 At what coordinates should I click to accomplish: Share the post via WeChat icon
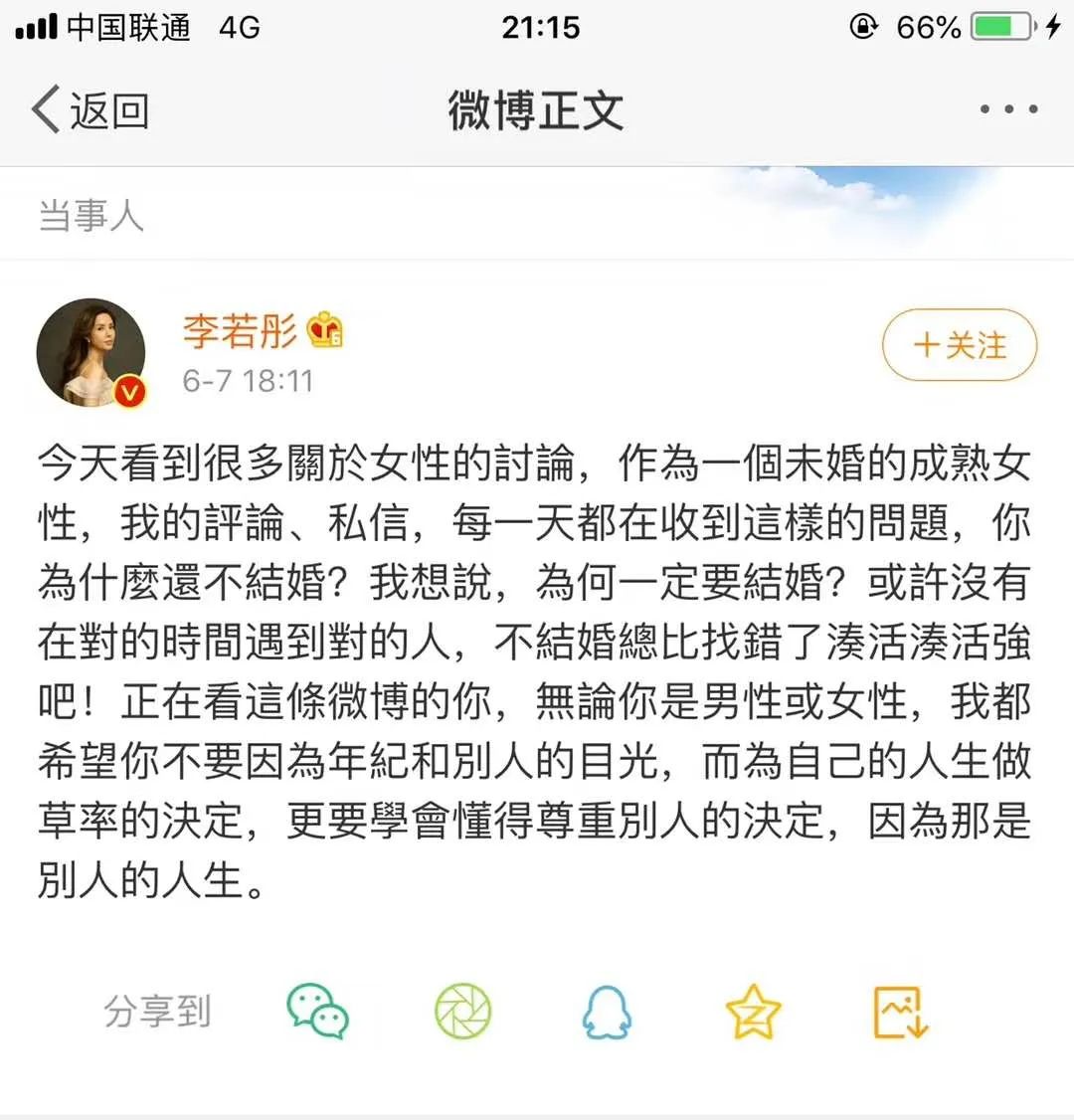[316, 1011]
